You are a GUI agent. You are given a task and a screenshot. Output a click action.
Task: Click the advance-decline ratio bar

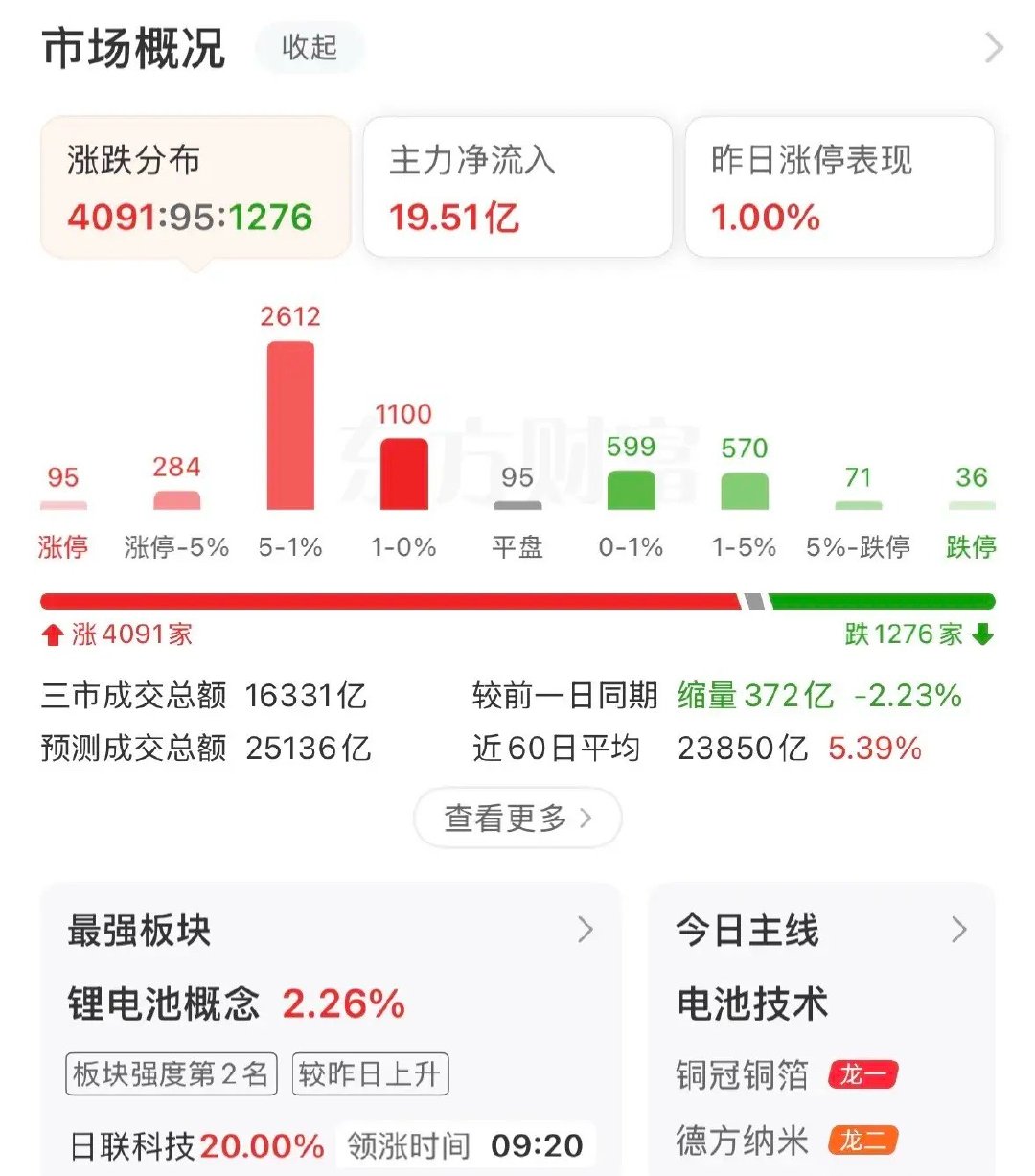point(517,599)
